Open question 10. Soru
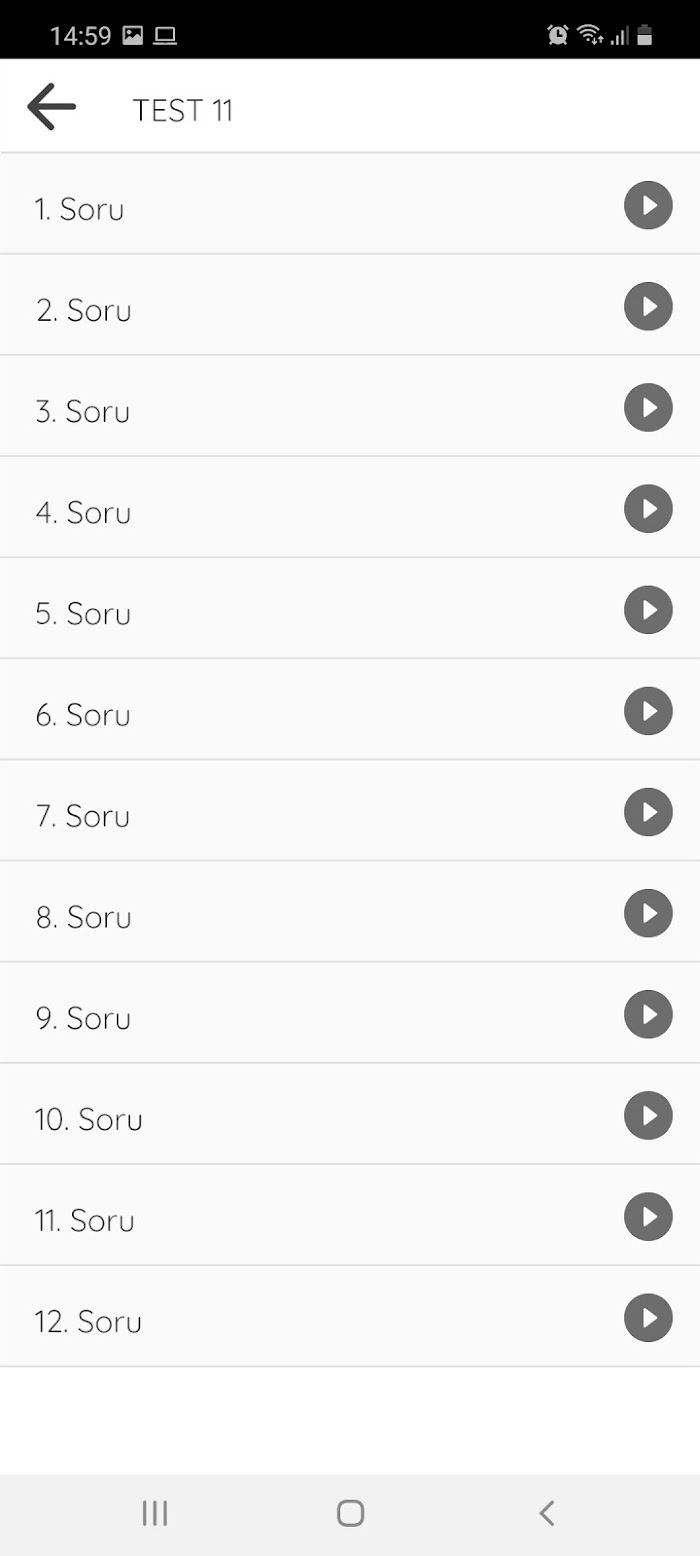This screenshot has width=700, height=1556. 350,1113
